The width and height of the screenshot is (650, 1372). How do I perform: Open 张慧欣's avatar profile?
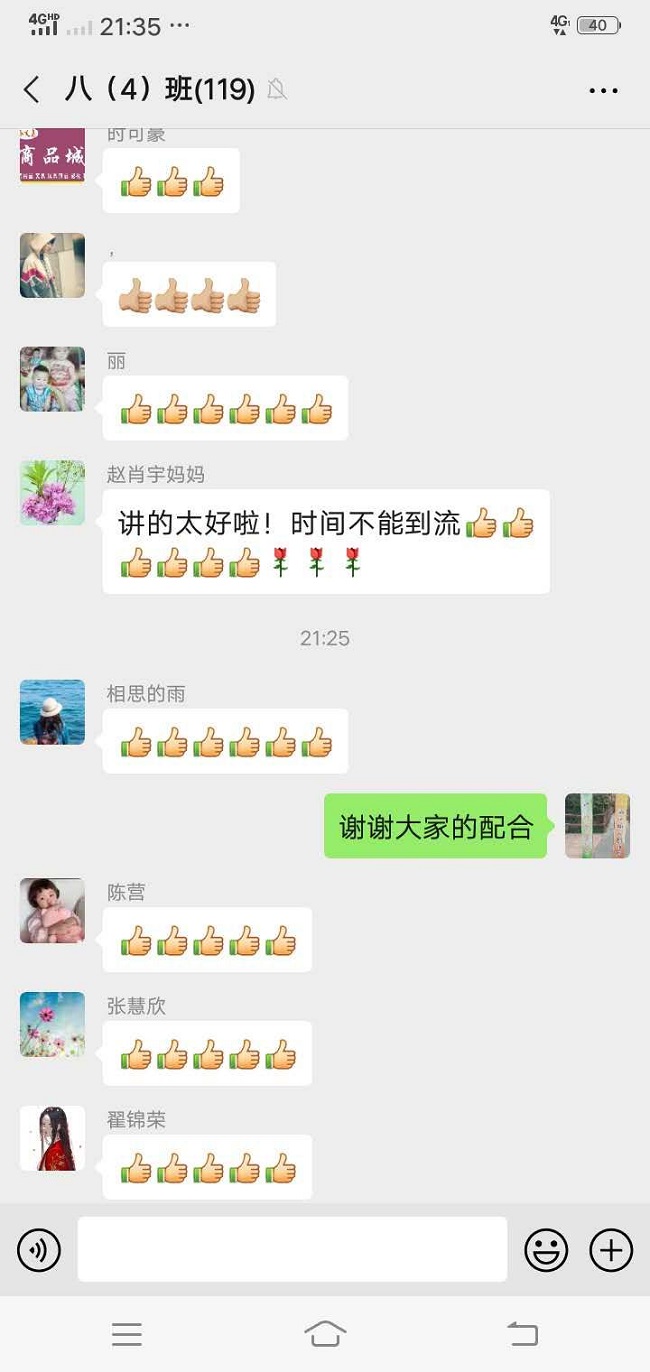pos(52,1025)
